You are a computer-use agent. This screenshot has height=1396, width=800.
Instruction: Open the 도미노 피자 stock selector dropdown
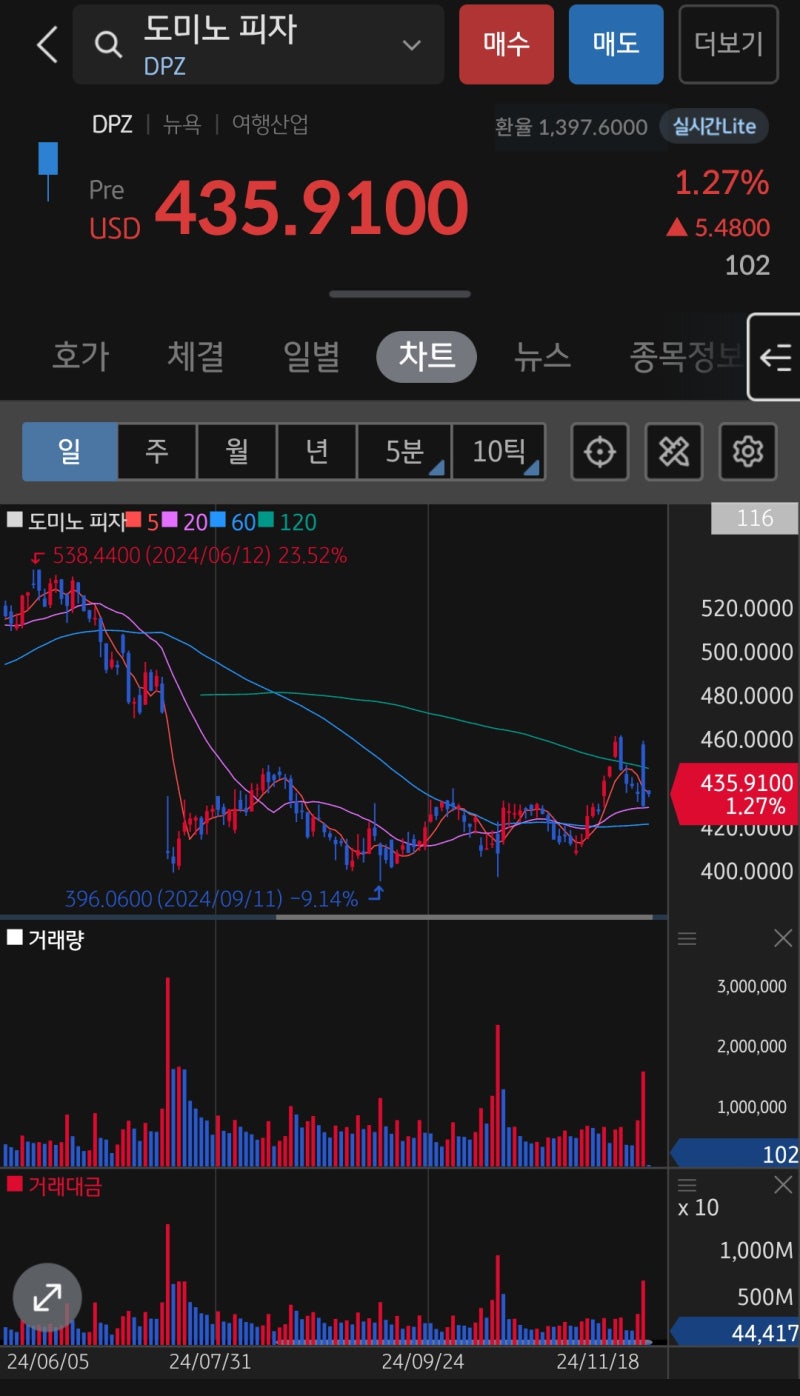pos(410,44)
